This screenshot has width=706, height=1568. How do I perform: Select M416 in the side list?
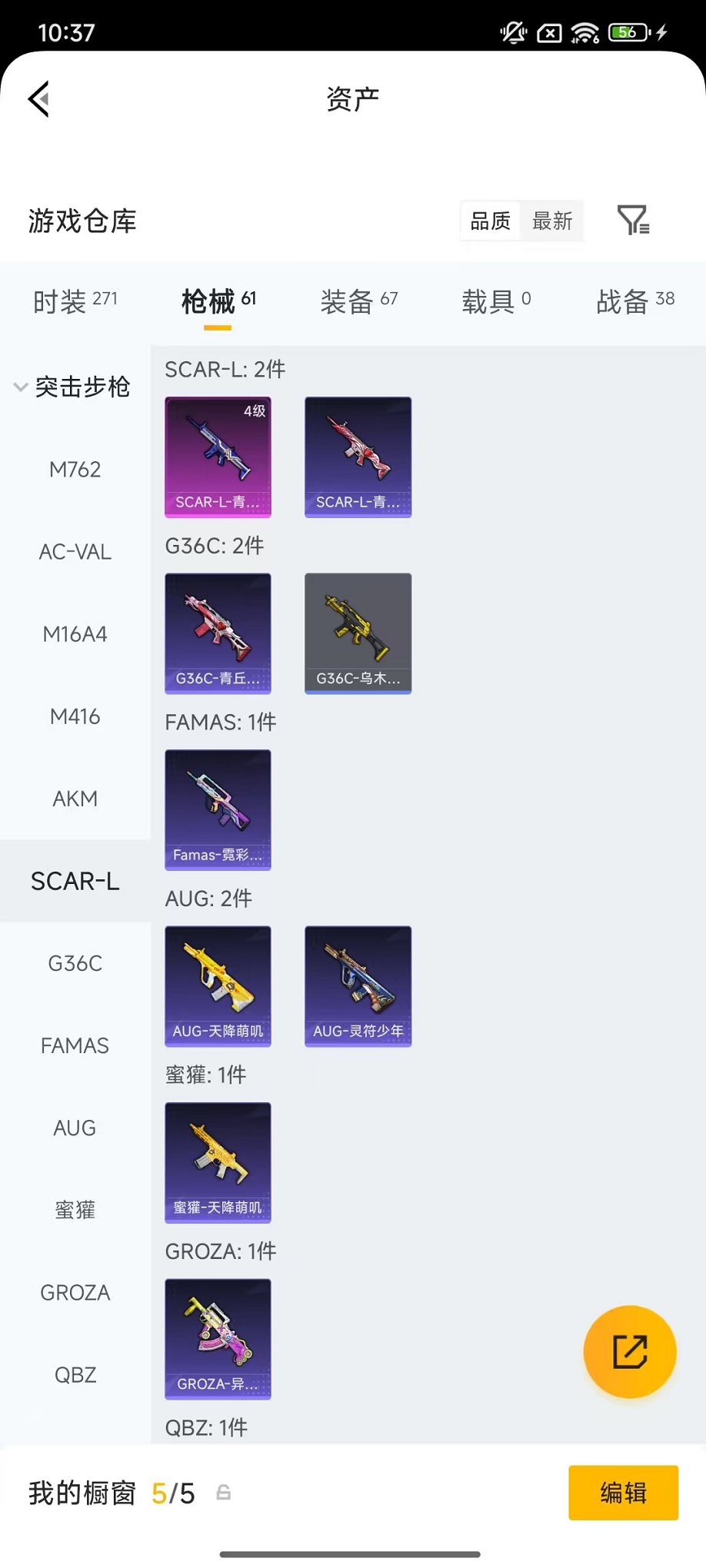pyautogui.click(x=75, y=716)
